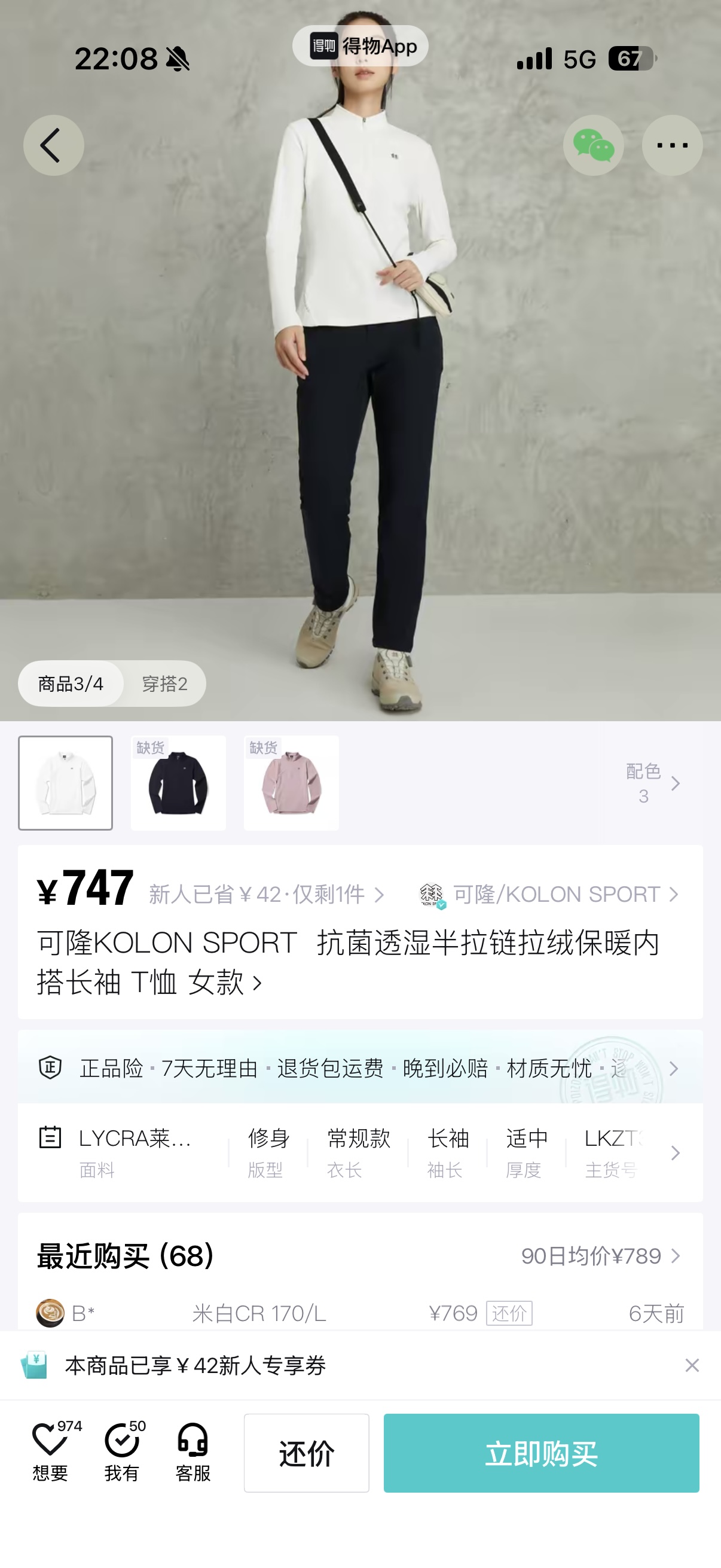
Task: Open the product specs row with LYCRA fabric
Action: [360, 1152]
